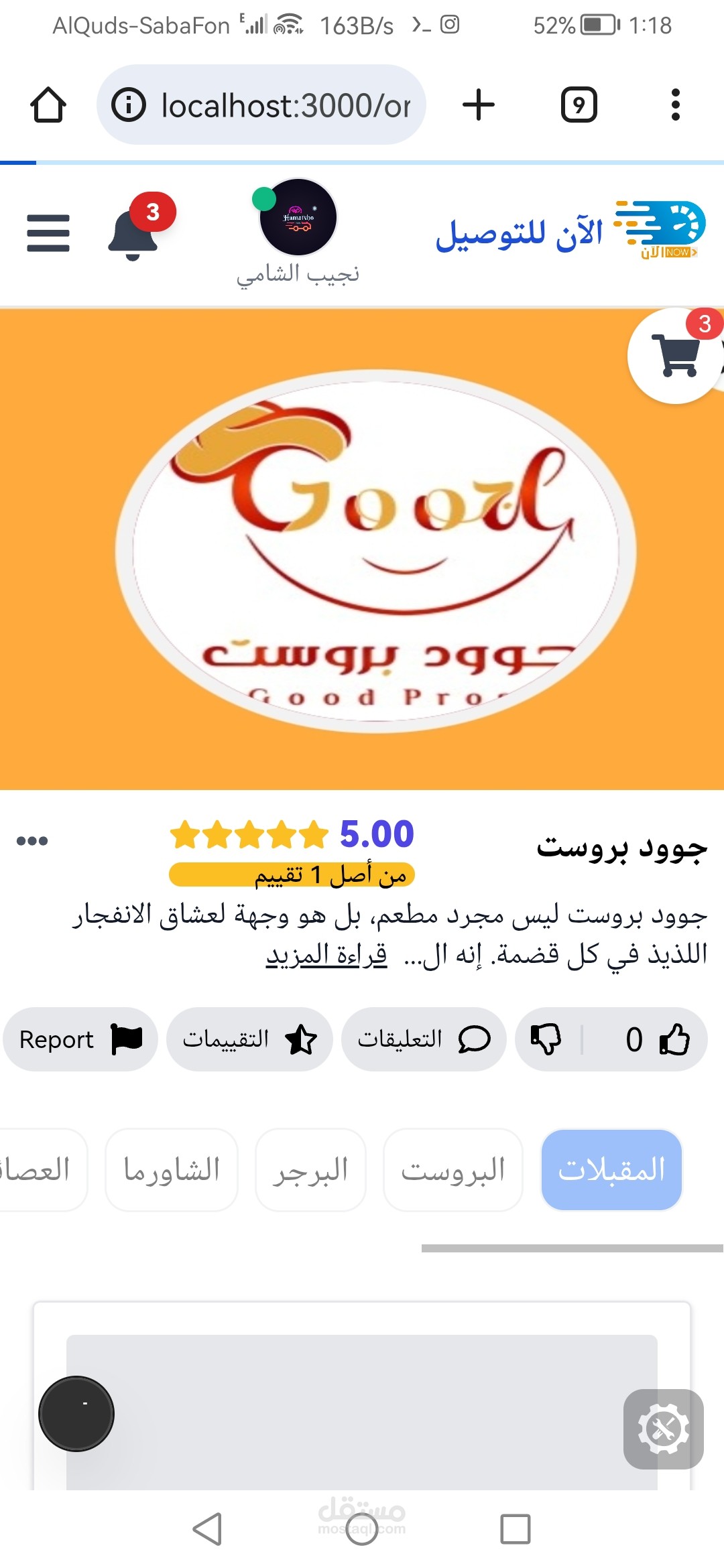Select the المقبلات category
The image size is (724, 1568).
[611, 1170]
